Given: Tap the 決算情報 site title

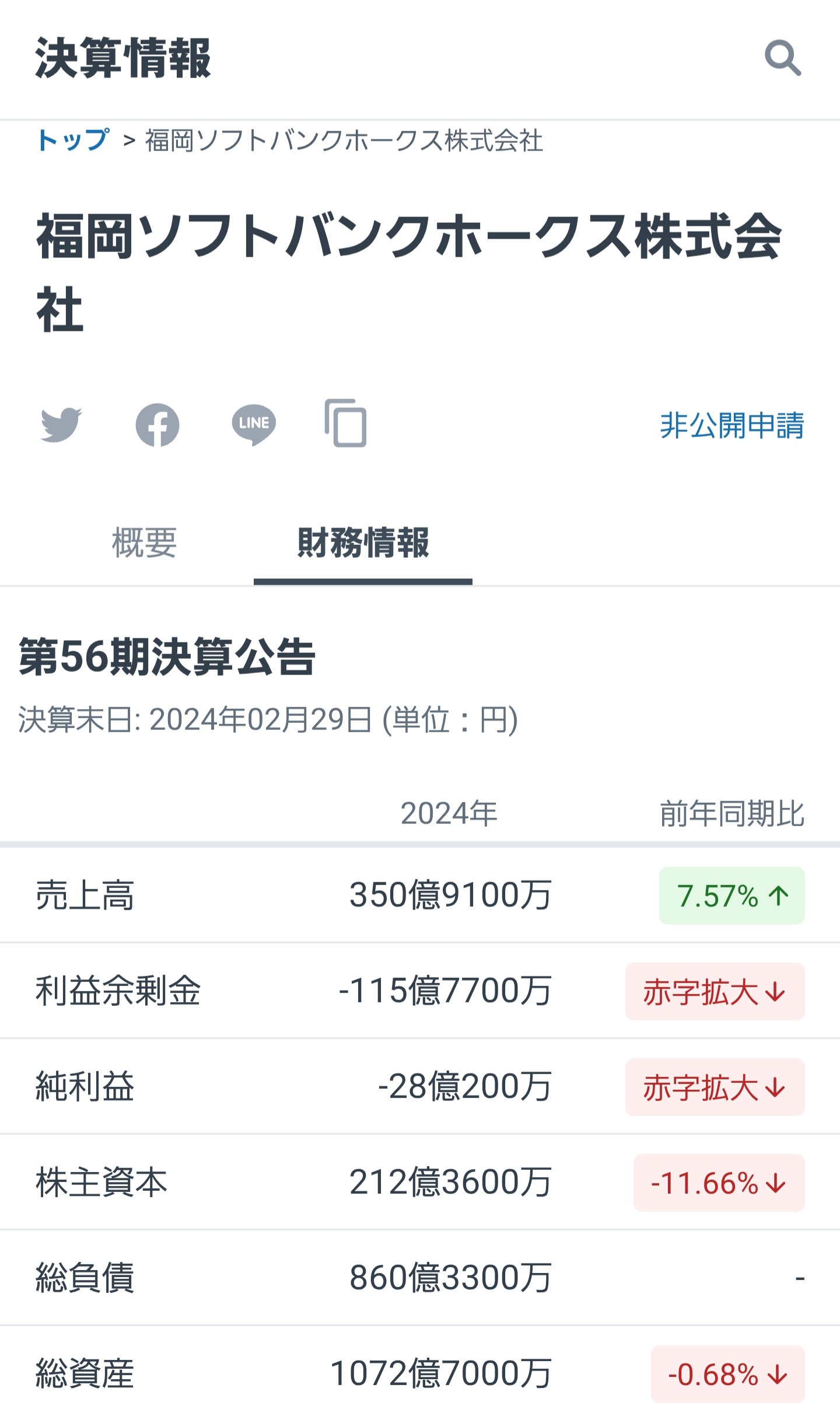Looking at the screenshot, I should coord(123,58).
